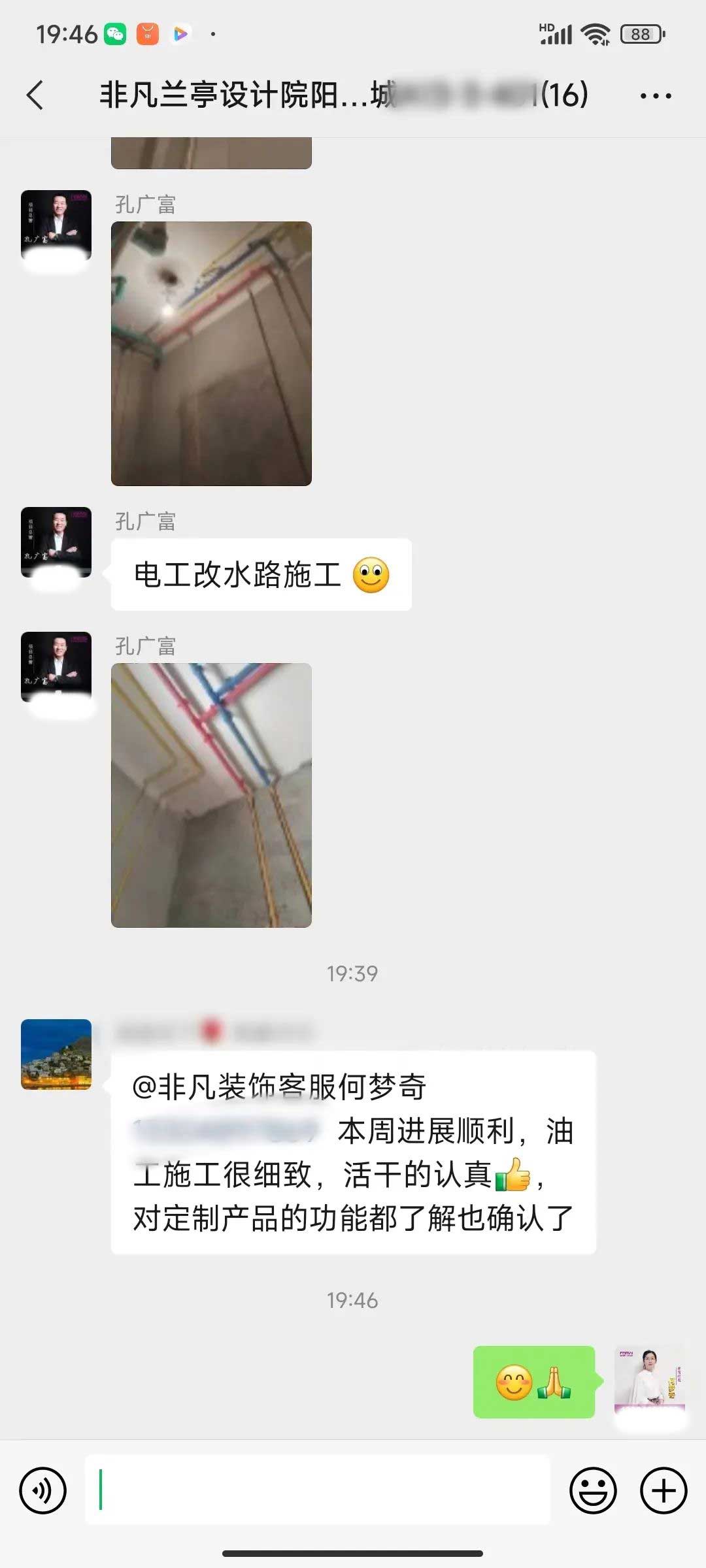Focus the message text field

[318, 1490]
